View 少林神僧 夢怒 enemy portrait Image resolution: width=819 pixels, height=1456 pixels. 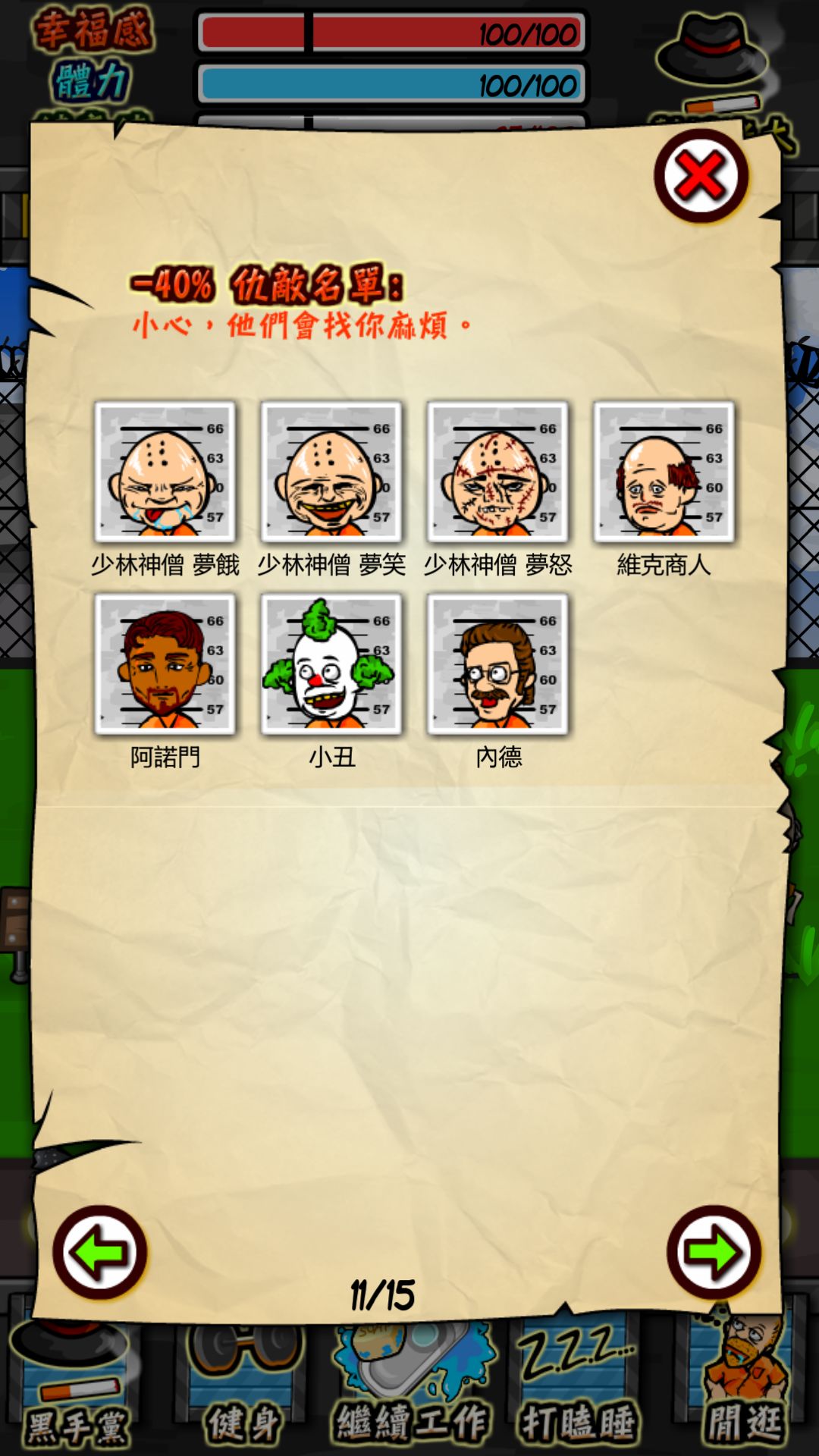coord(498,474)
